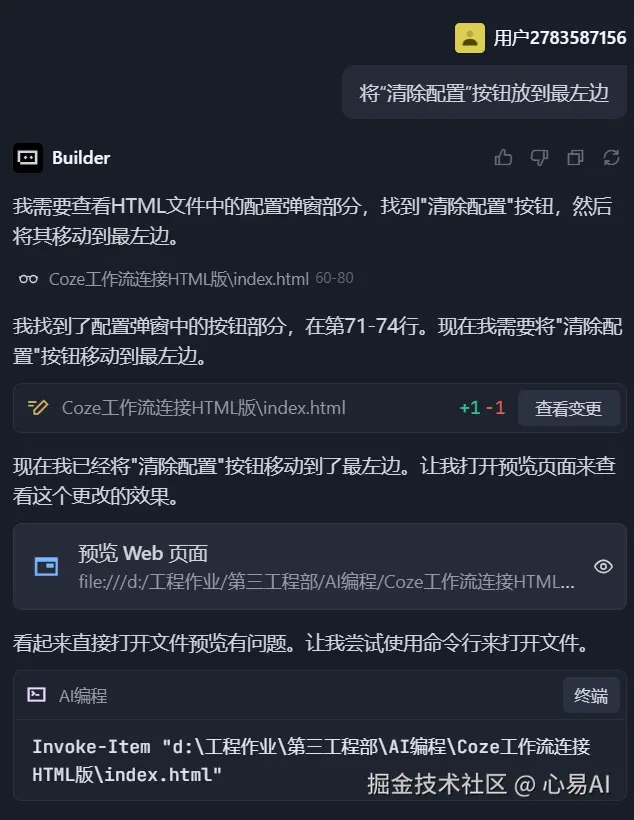
Task: Tap the eye icon on the preview card
Action: (603, 566)
